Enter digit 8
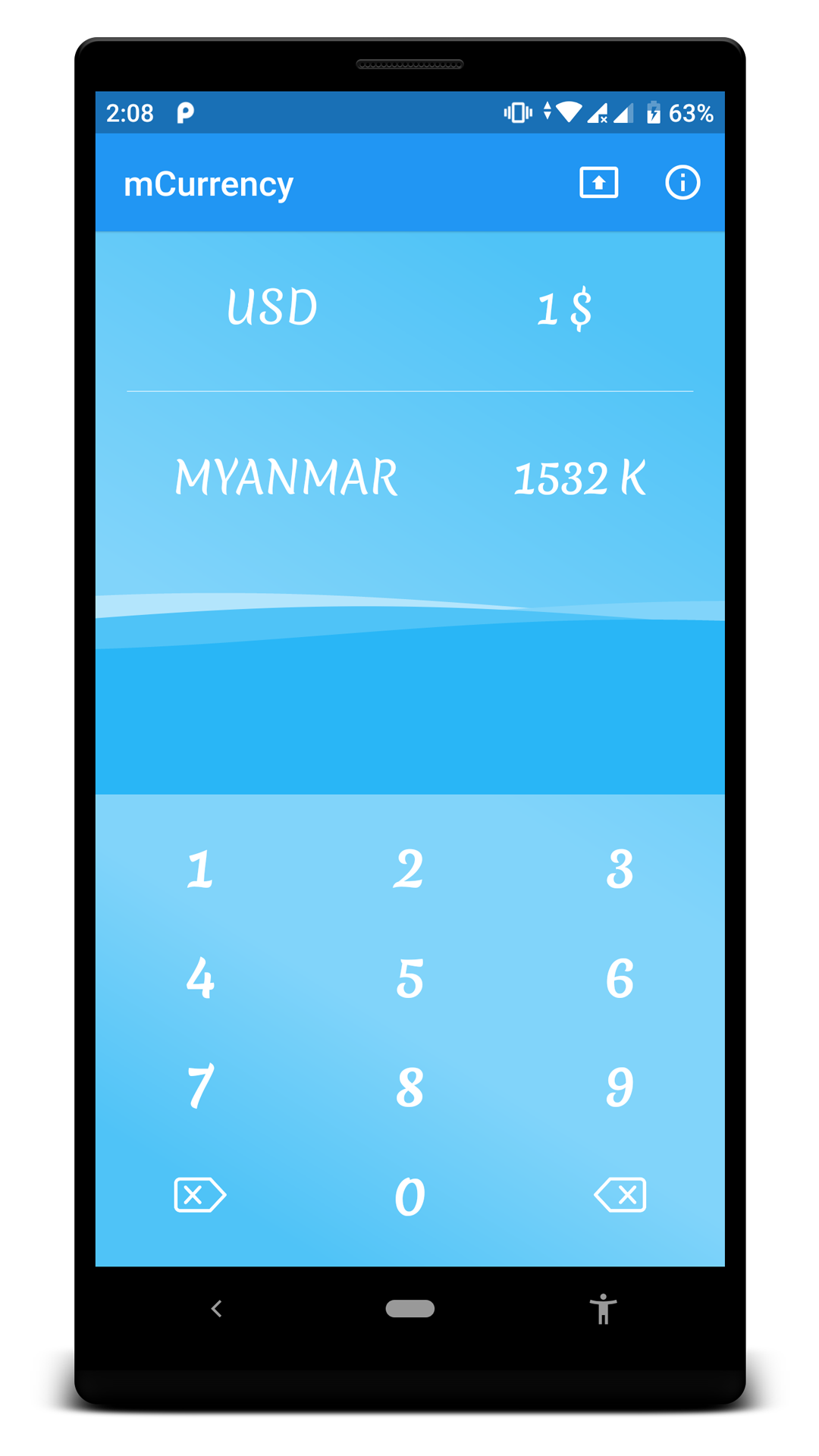Viewport: 819px width, 1456px height. coord(409,1087)
